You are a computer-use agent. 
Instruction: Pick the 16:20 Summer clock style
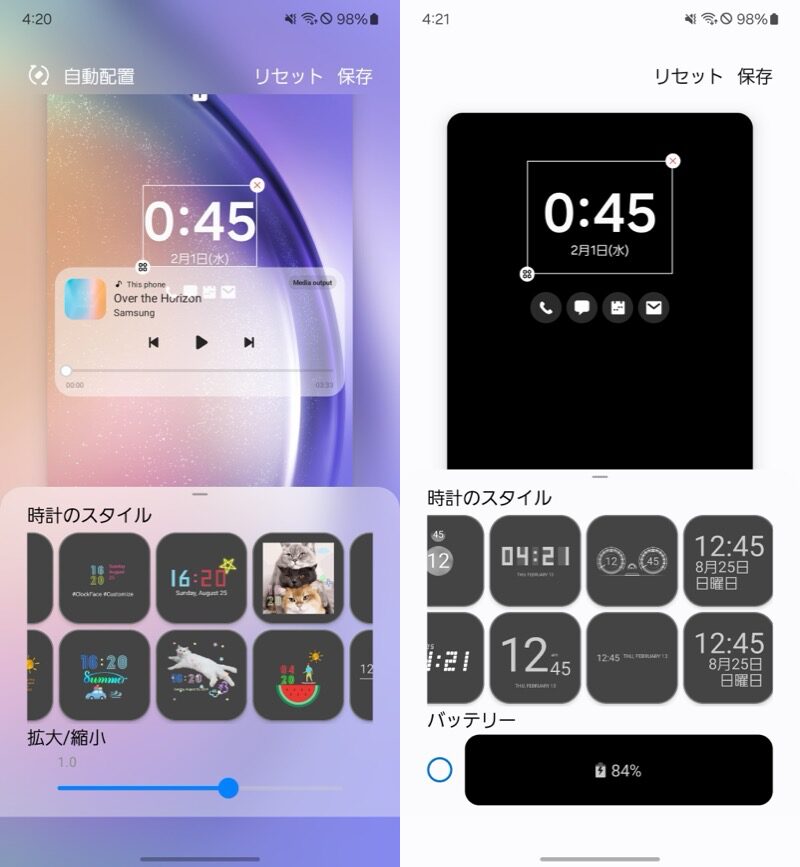(x=104, y=675)
